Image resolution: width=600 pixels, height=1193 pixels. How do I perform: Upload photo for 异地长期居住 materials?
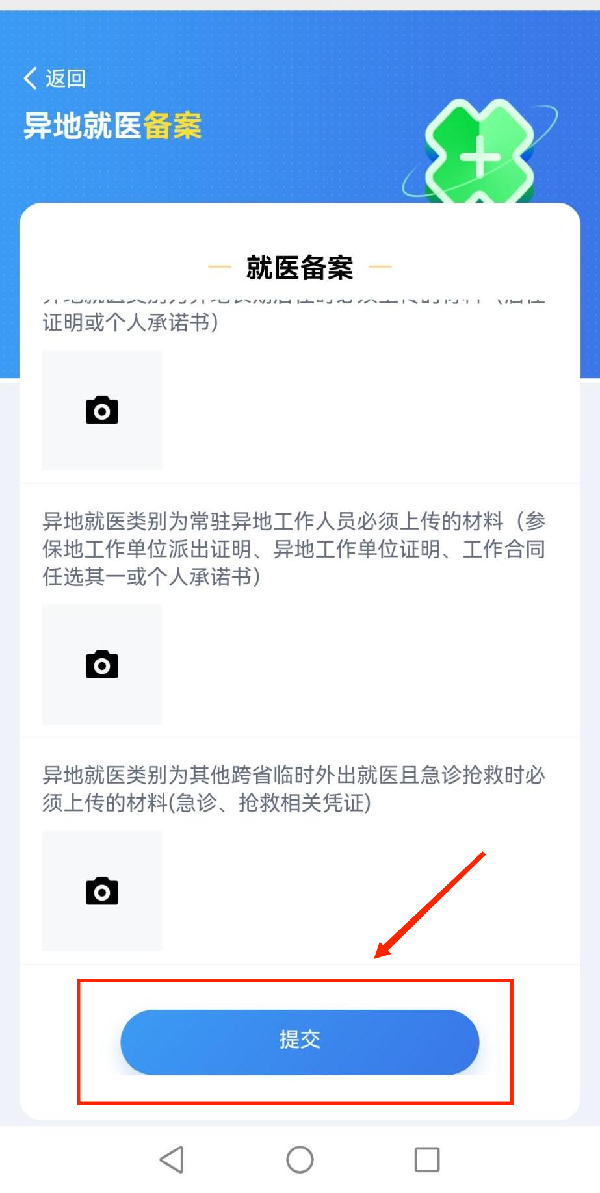[102, 410]
